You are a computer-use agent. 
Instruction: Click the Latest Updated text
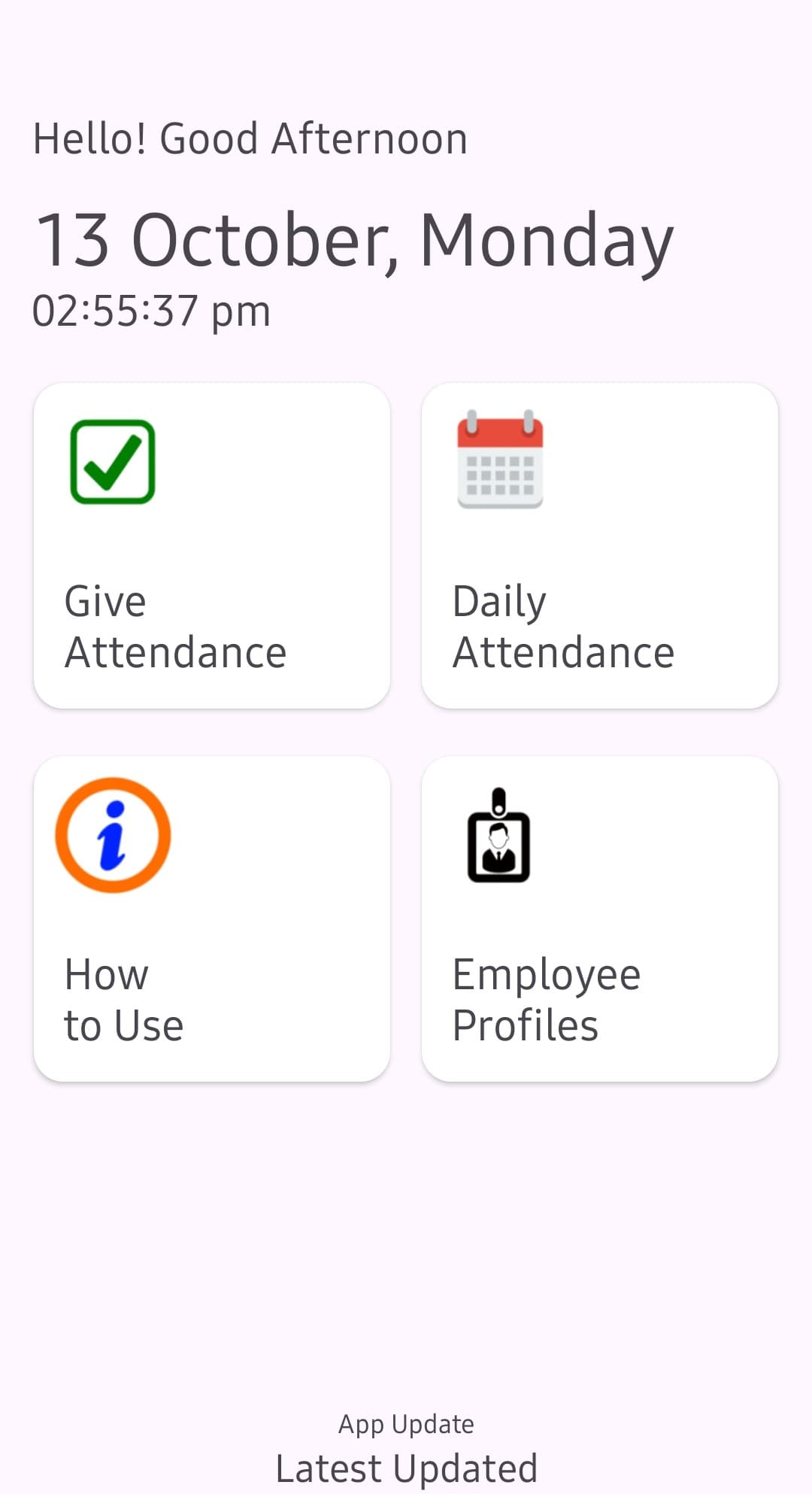tap(406, 1467)
